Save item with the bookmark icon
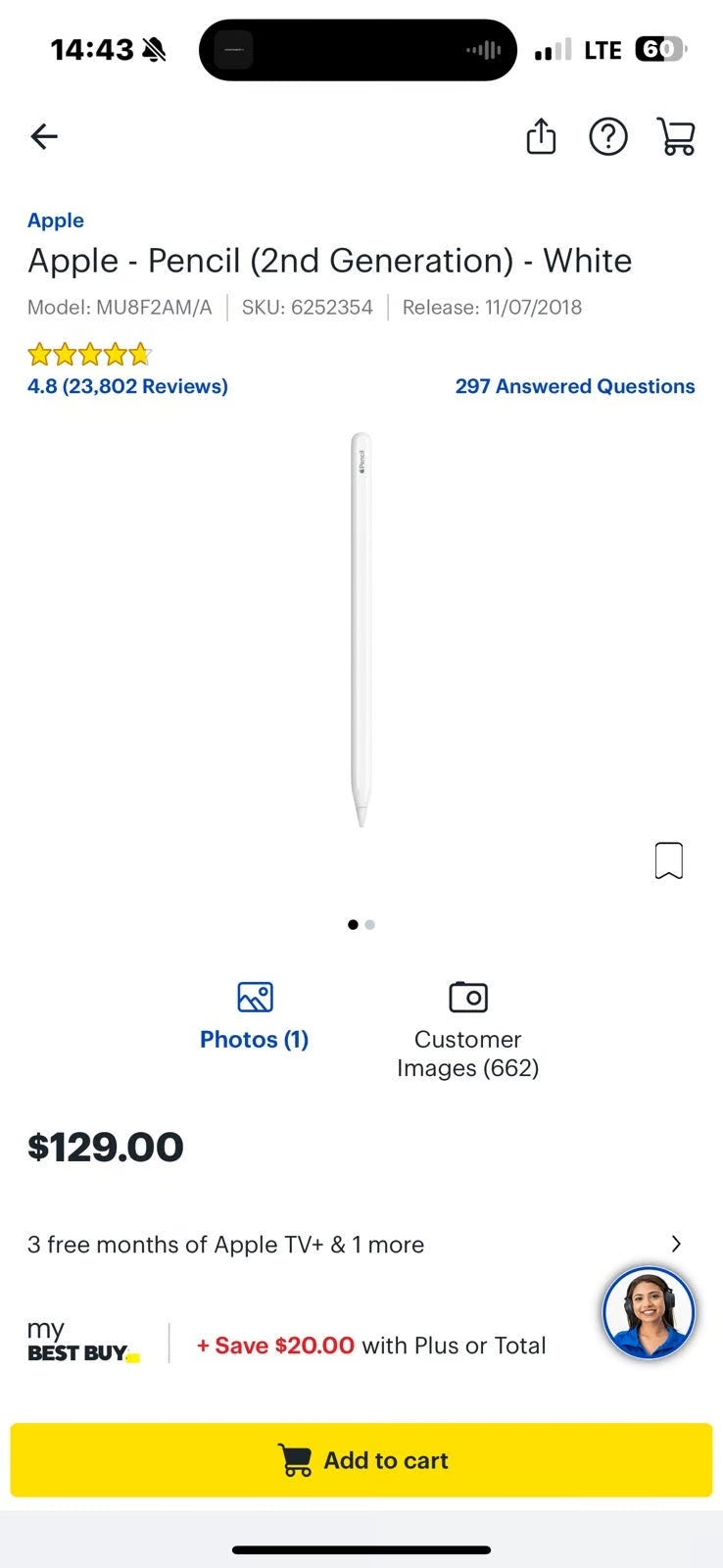This screenshot has width=723, height=1568. (668, 859)
